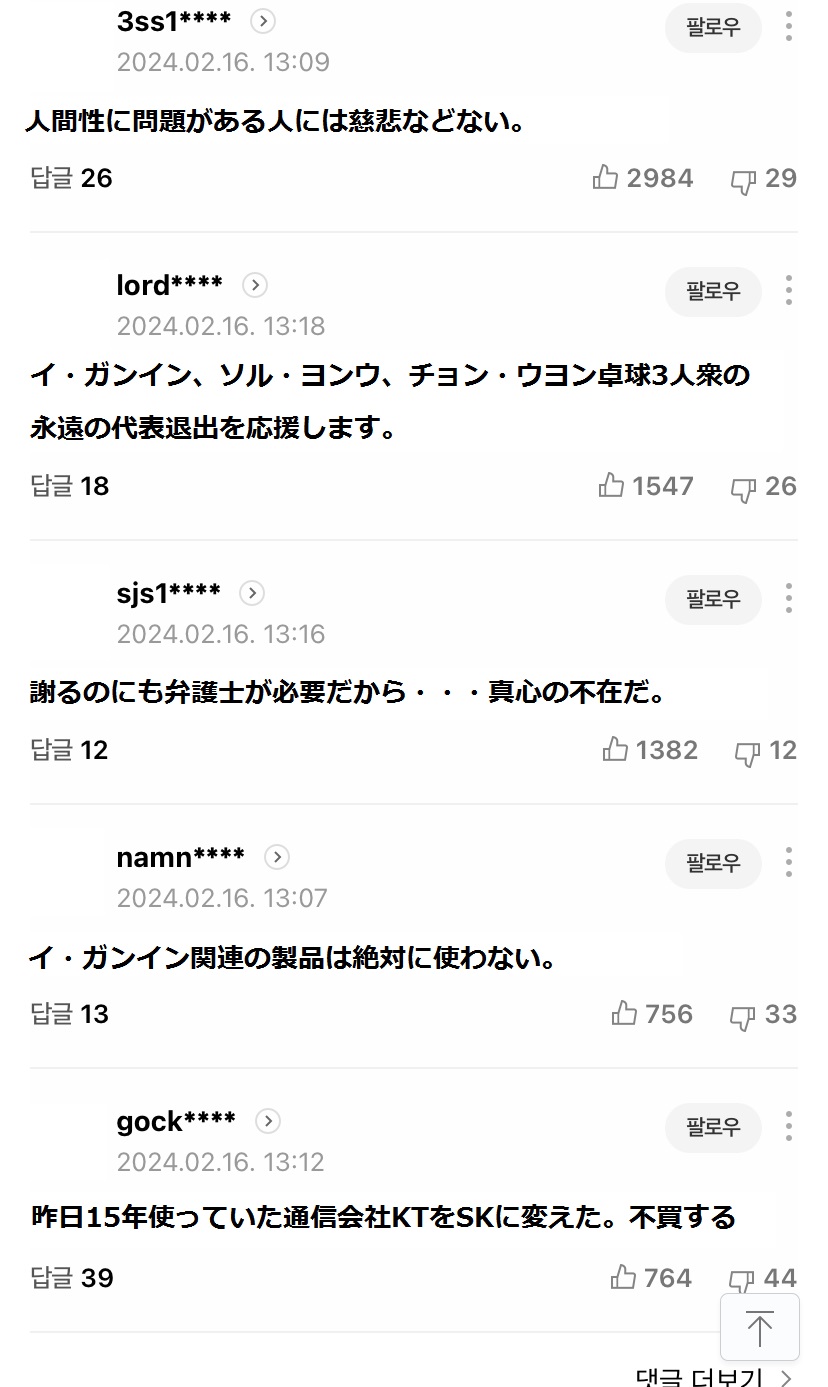This screenshot has height=1387, width=828.
Task: Jump back to top with arrow button
Action: [x=760, y=1328]
